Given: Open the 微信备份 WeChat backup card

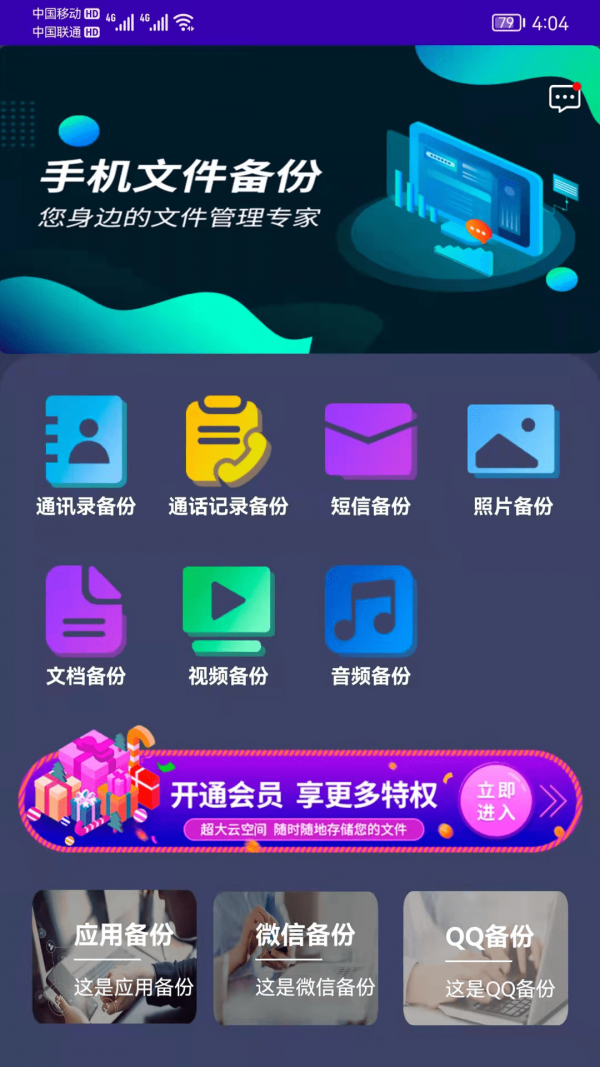Looking at the screenshot, I should (296, 957).
